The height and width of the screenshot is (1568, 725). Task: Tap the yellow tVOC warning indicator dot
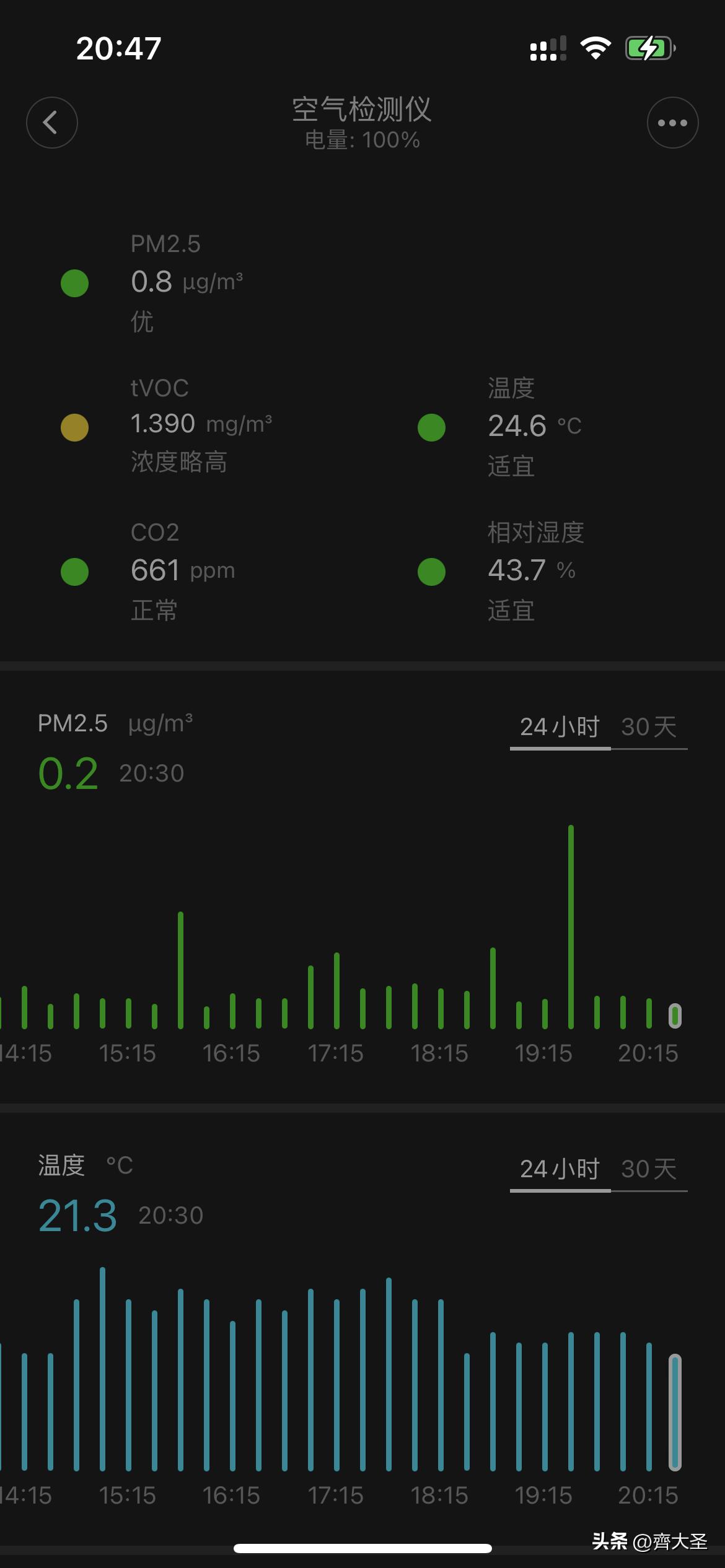point(74,427)
